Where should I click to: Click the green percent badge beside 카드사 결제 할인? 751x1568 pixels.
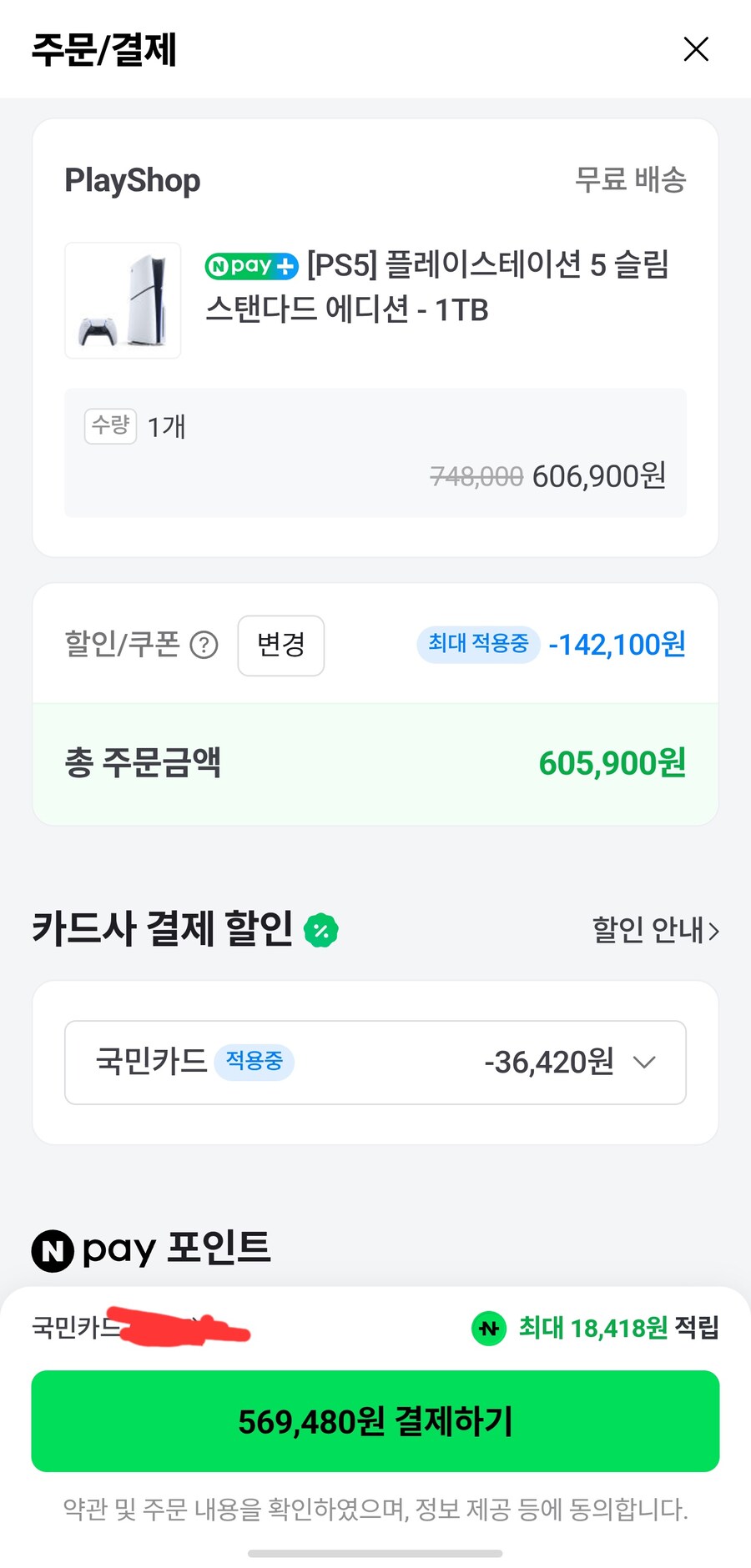tap(320, 929)
